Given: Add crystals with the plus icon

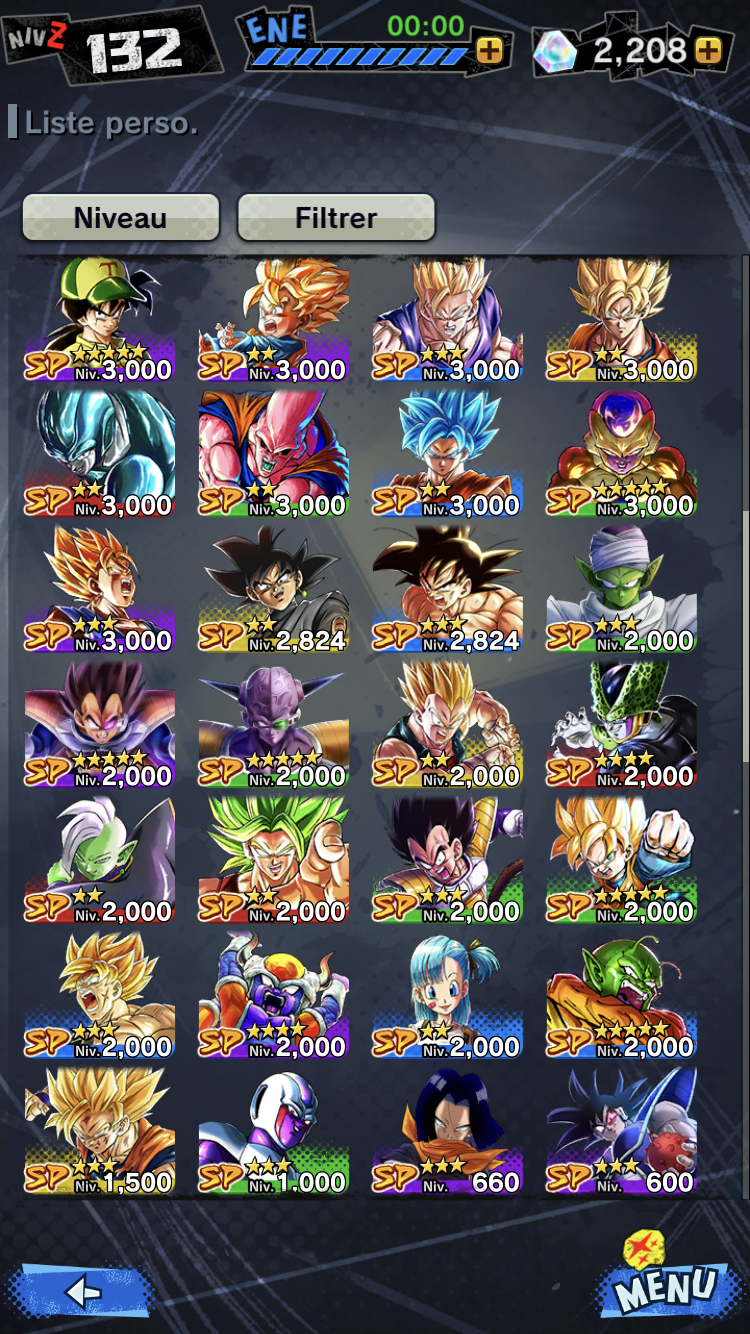Looking at the screenshot, I should pos(708,52).
